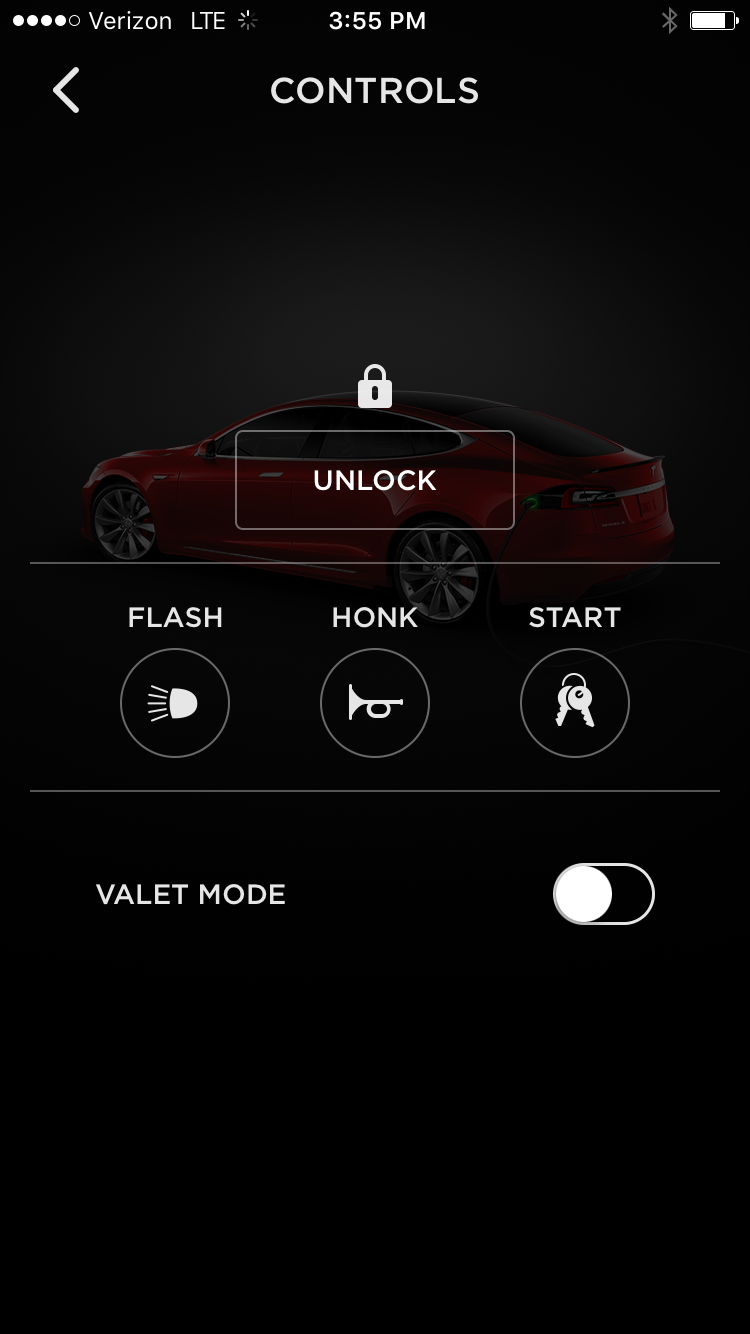Honk the car horn
The image size is (750, 1334).
tap(375, 703)
